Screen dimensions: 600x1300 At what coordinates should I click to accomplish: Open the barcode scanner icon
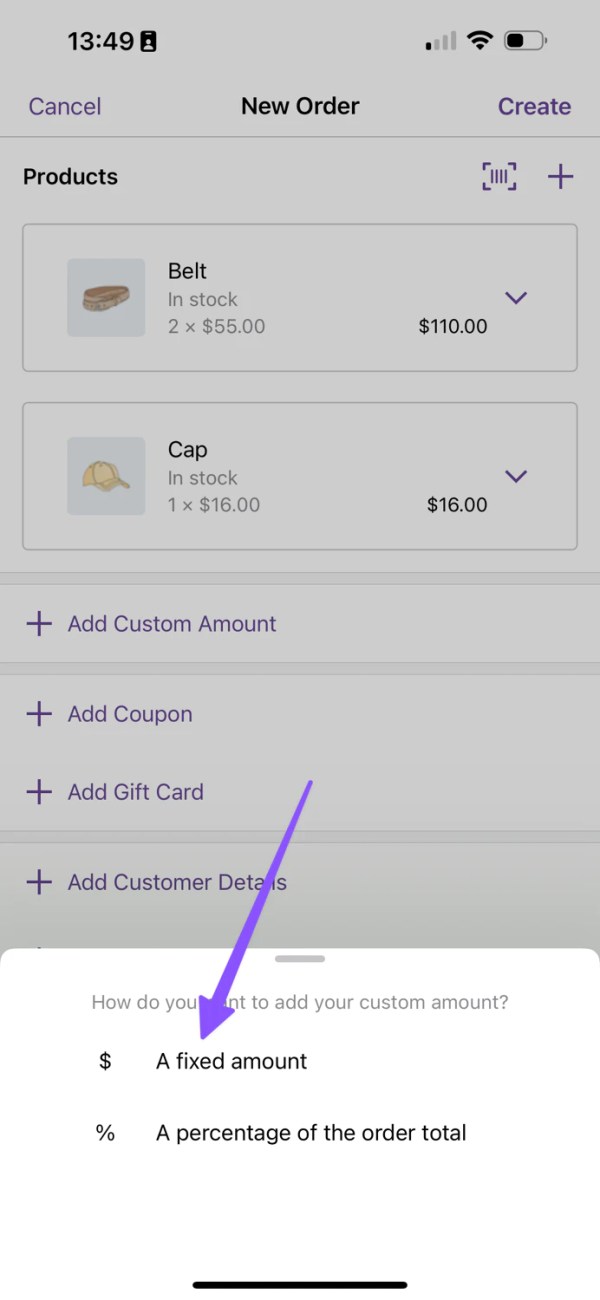pyautogui.click(x=499, y=177)
